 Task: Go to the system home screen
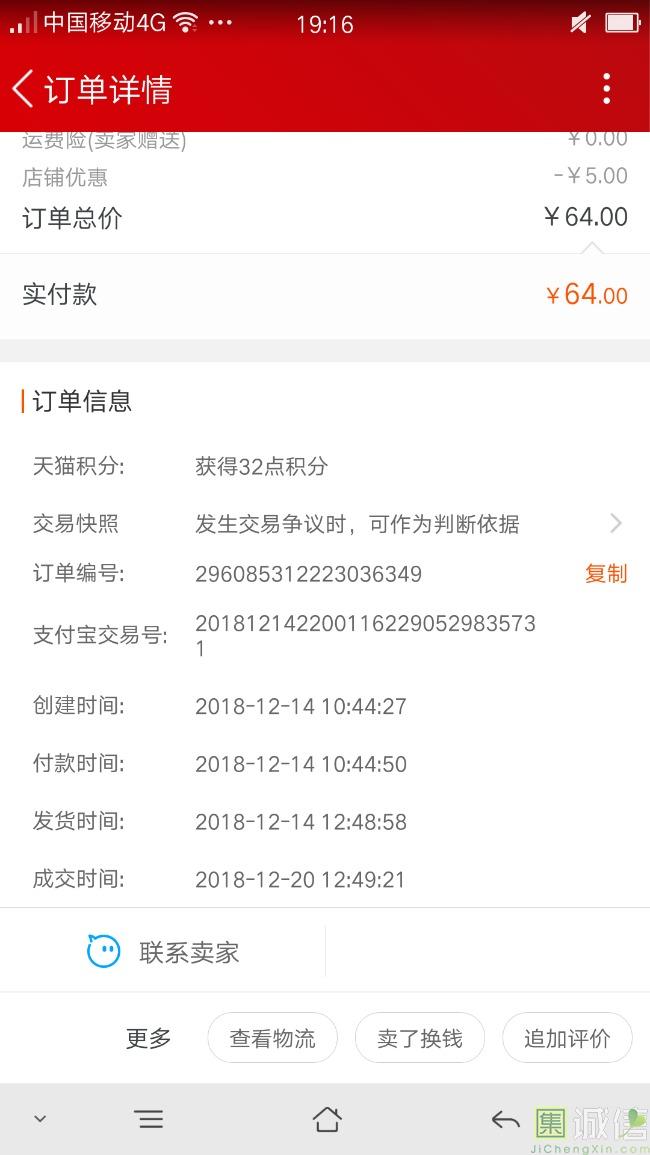coord(327,1120)
